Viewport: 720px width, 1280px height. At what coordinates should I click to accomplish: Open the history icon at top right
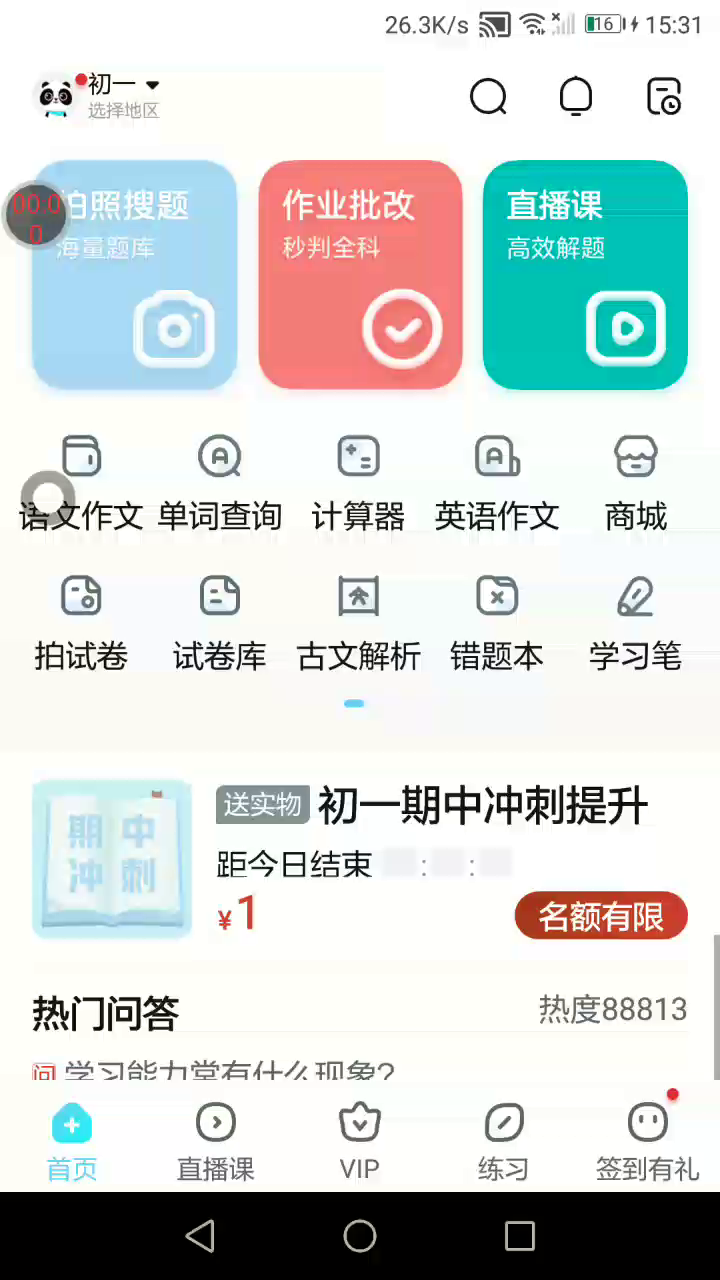tap(664, 97)
